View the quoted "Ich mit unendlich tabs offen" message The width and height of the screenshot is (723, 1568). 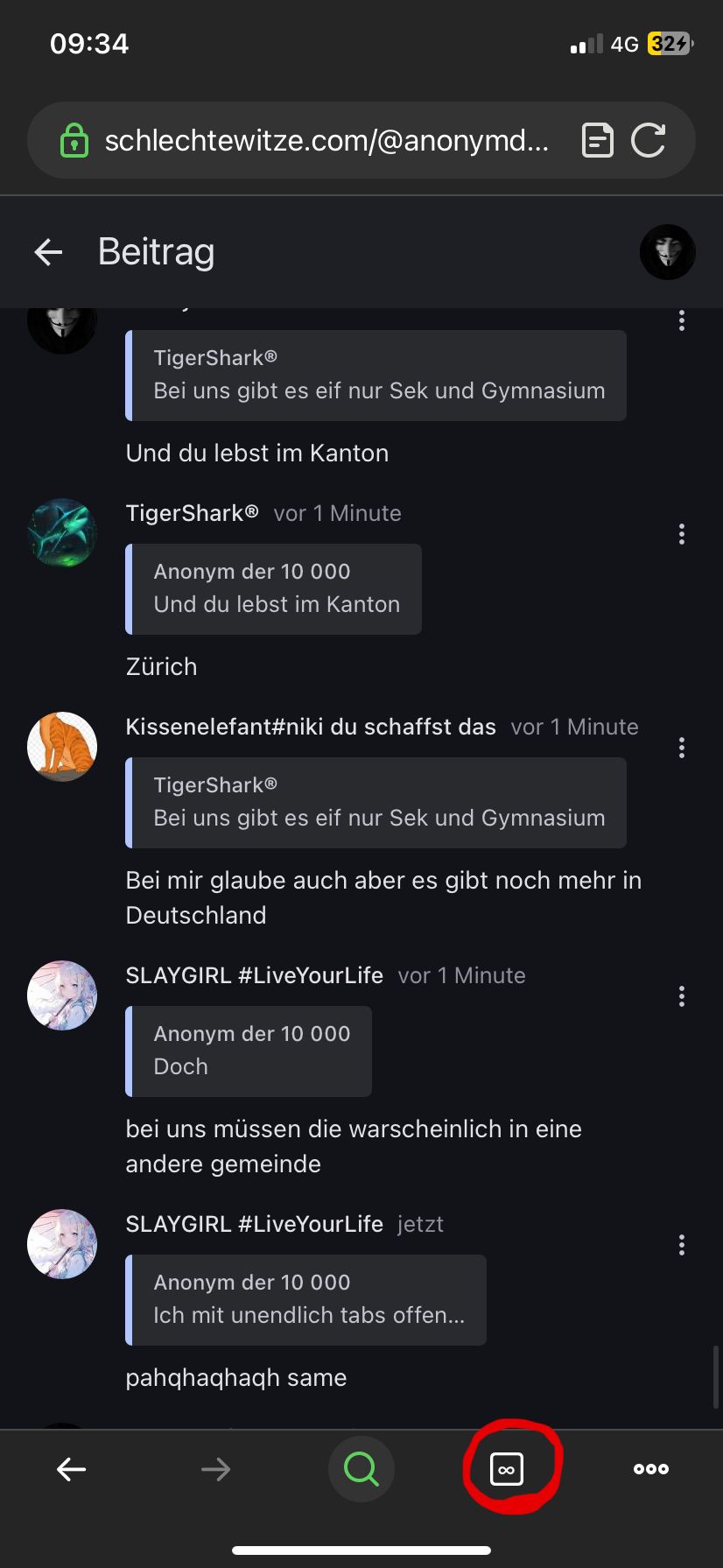point(306,1299)
